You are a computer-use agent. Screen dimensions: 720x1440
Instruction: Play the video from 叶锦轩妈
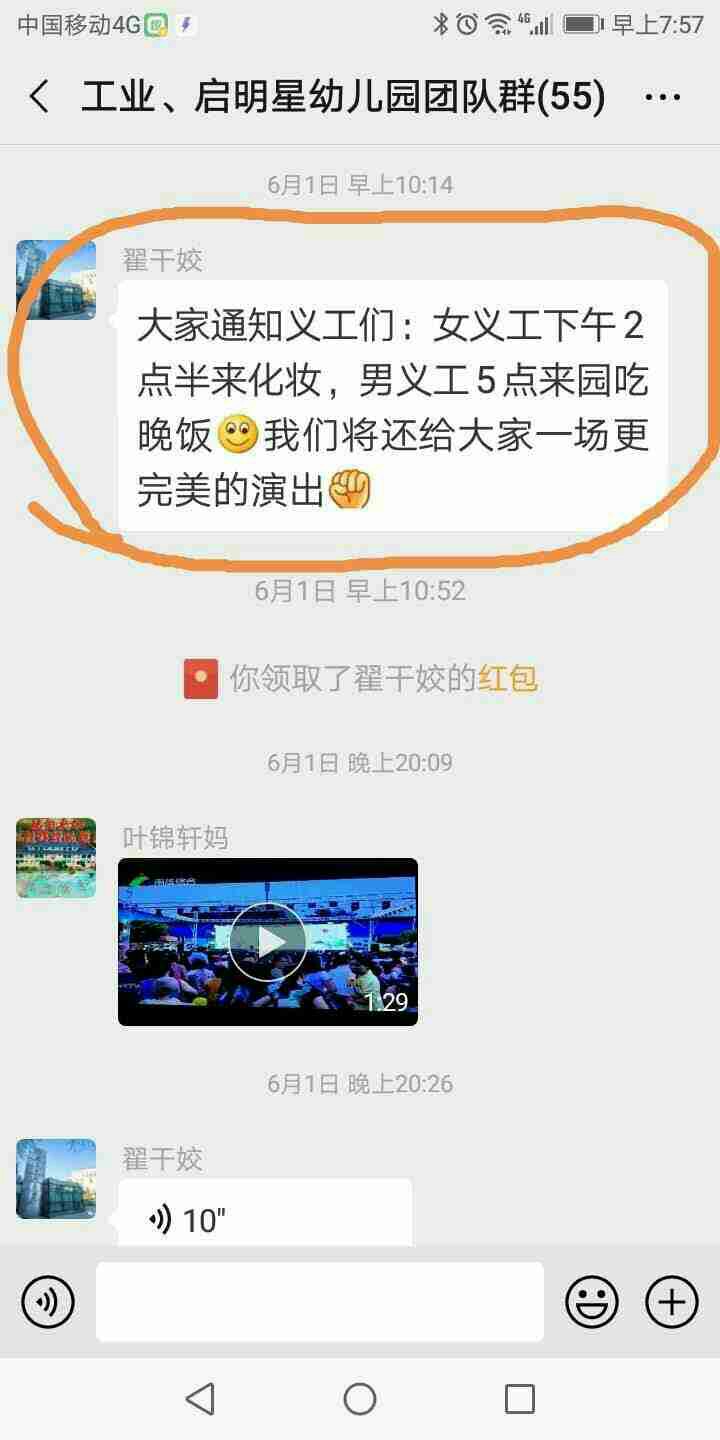[x=268, y=942]
